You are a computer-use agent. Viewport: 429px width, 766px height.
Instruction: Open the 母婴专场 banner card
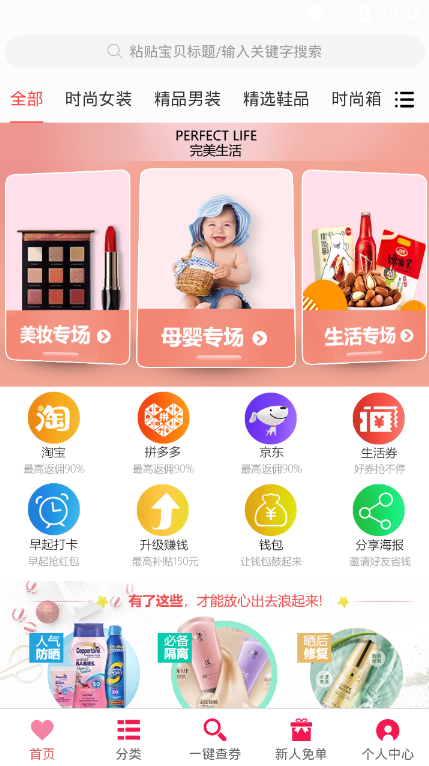pos(216,268)
